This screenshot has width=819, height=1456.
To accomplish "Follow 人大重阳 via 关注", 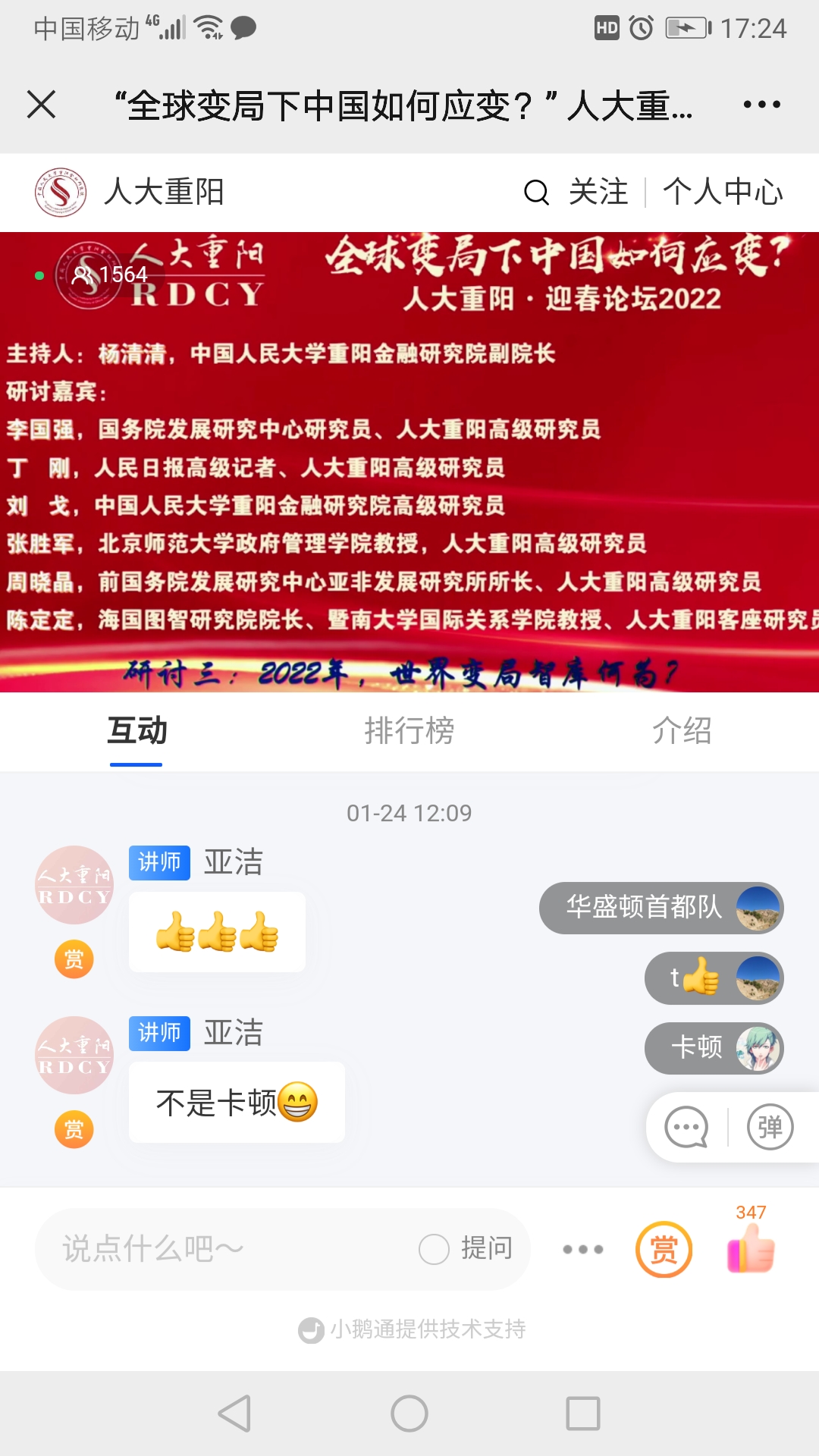I will [x=598, y=192].
